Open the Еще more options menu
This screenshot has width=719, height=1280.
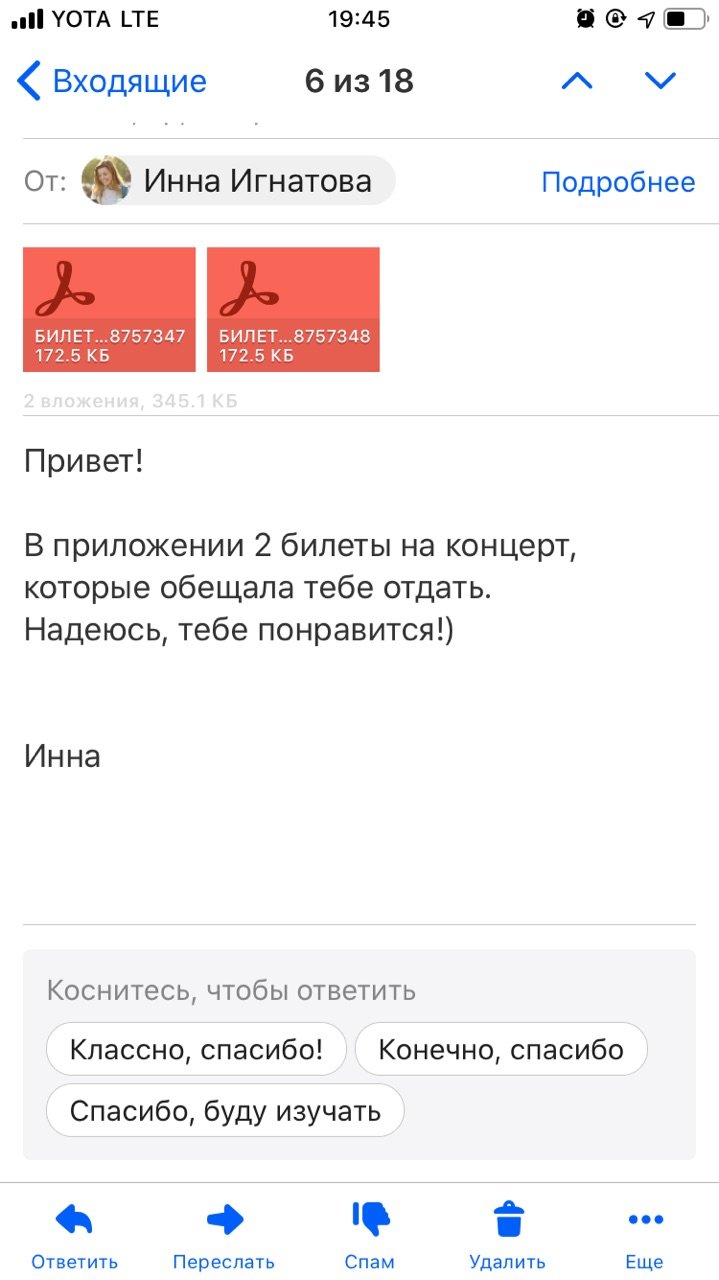(645, 1234)
